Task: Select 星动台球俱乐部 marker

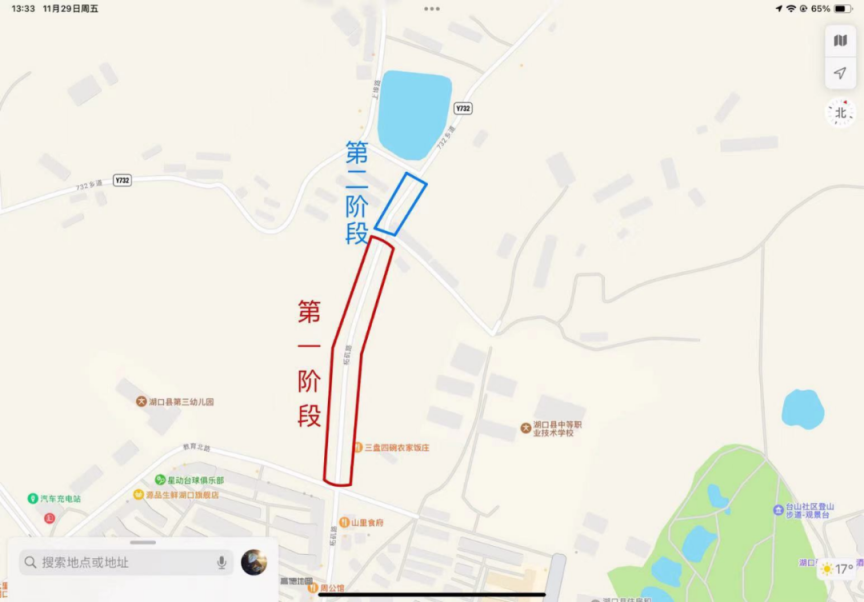Action: click(160, 480)
